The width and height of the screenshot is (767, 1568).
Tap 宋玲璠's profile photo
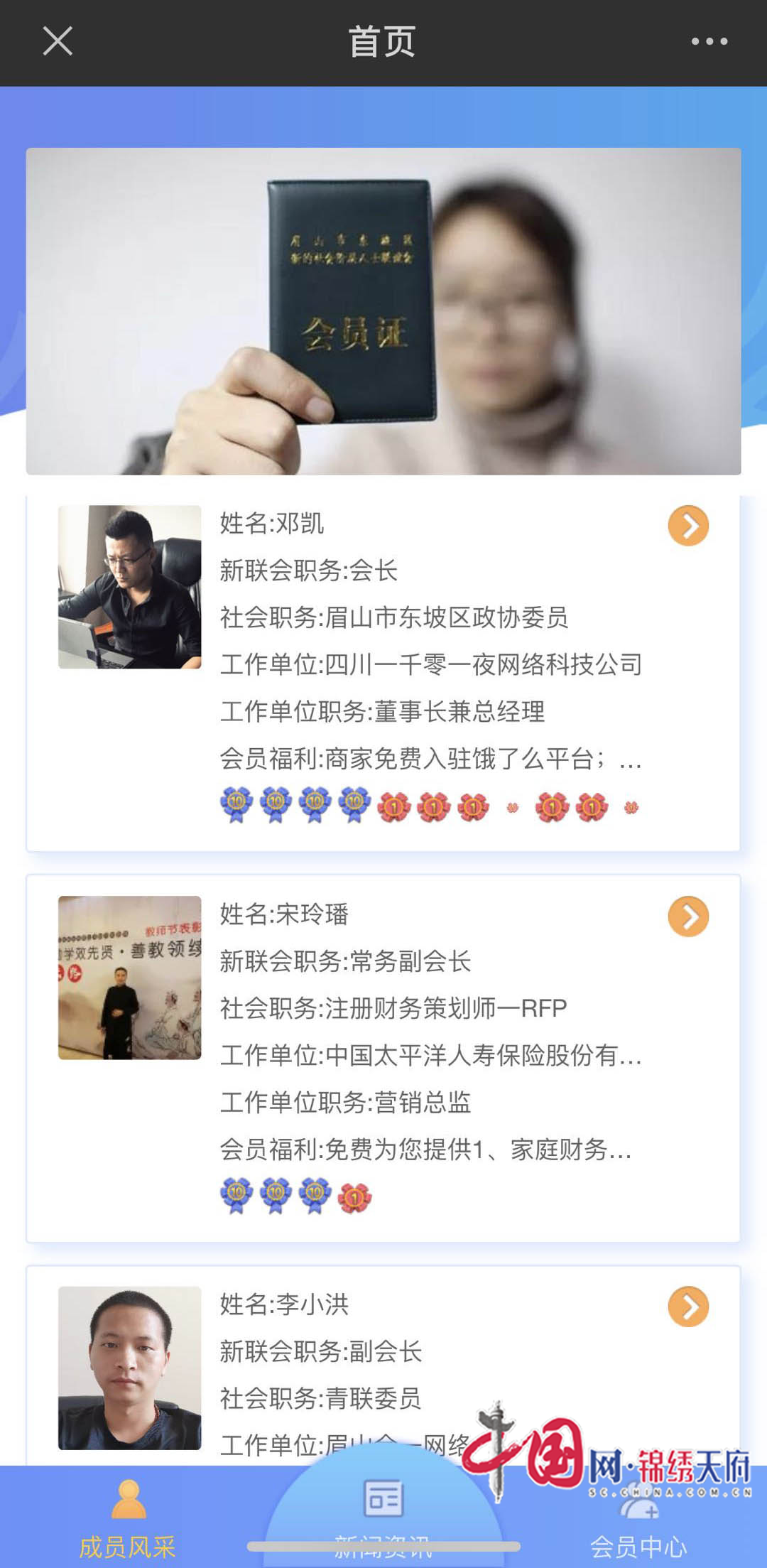[130, 978]
